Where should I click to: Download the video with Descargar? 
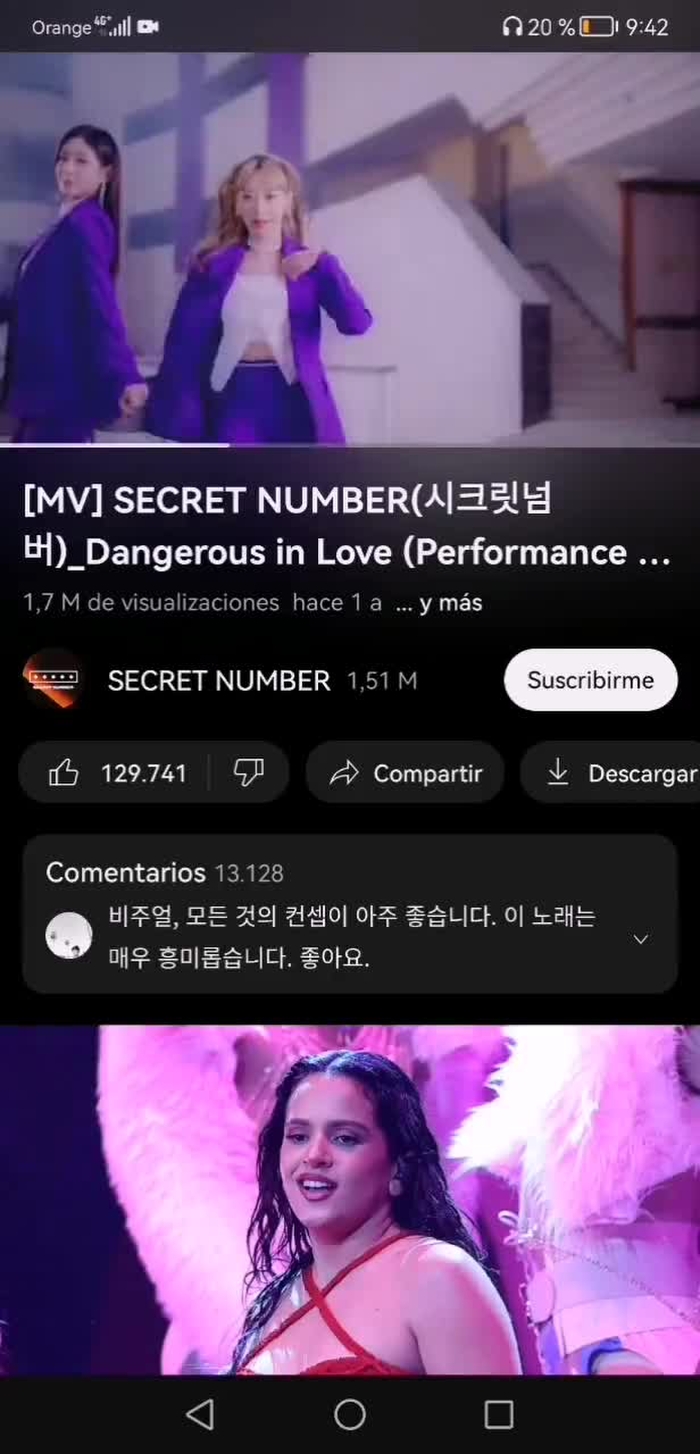[x=622, y=773]
